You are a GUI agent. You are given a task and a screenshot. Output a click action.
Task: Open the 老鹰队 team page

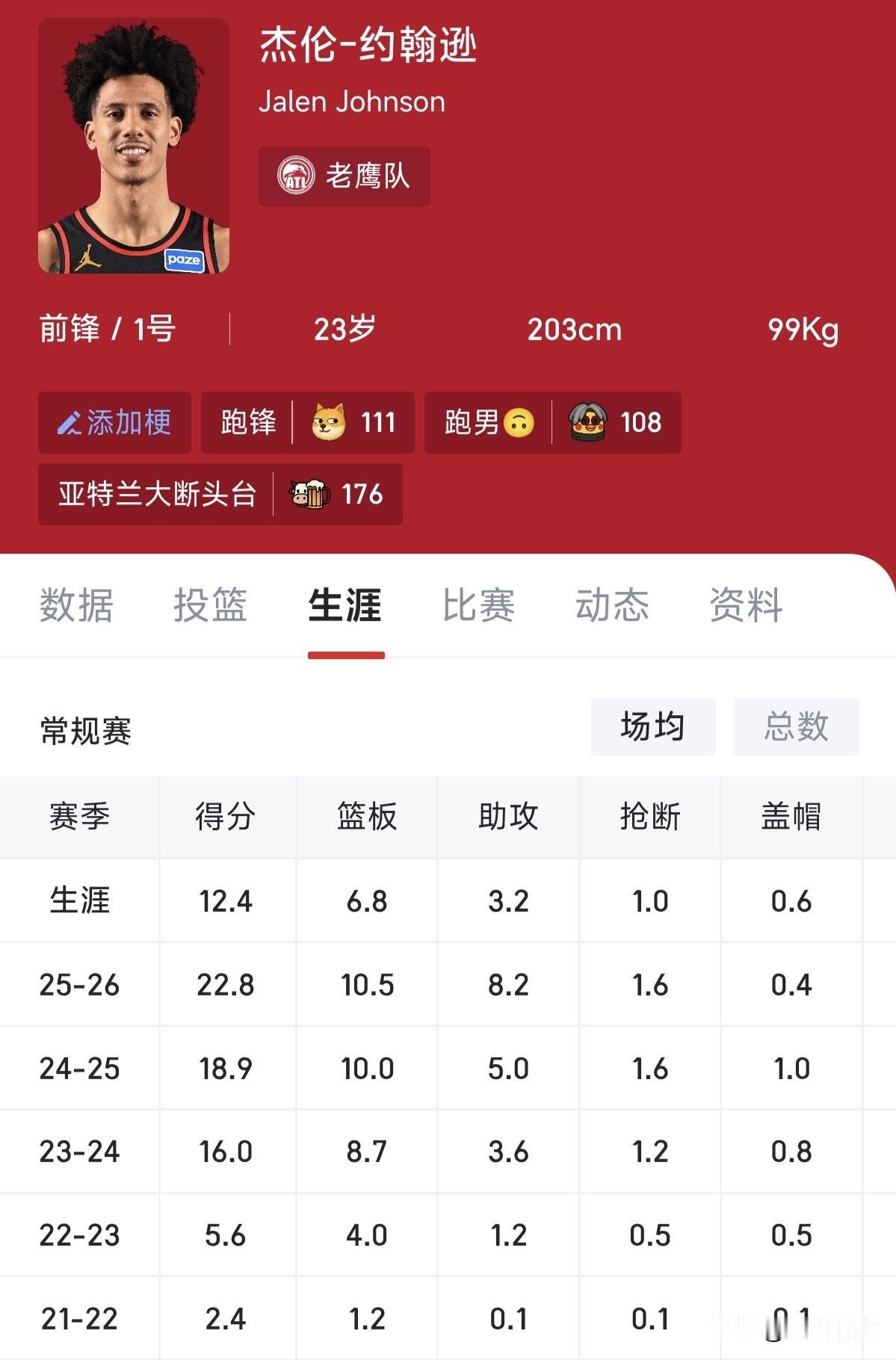(x=344, y=177)
